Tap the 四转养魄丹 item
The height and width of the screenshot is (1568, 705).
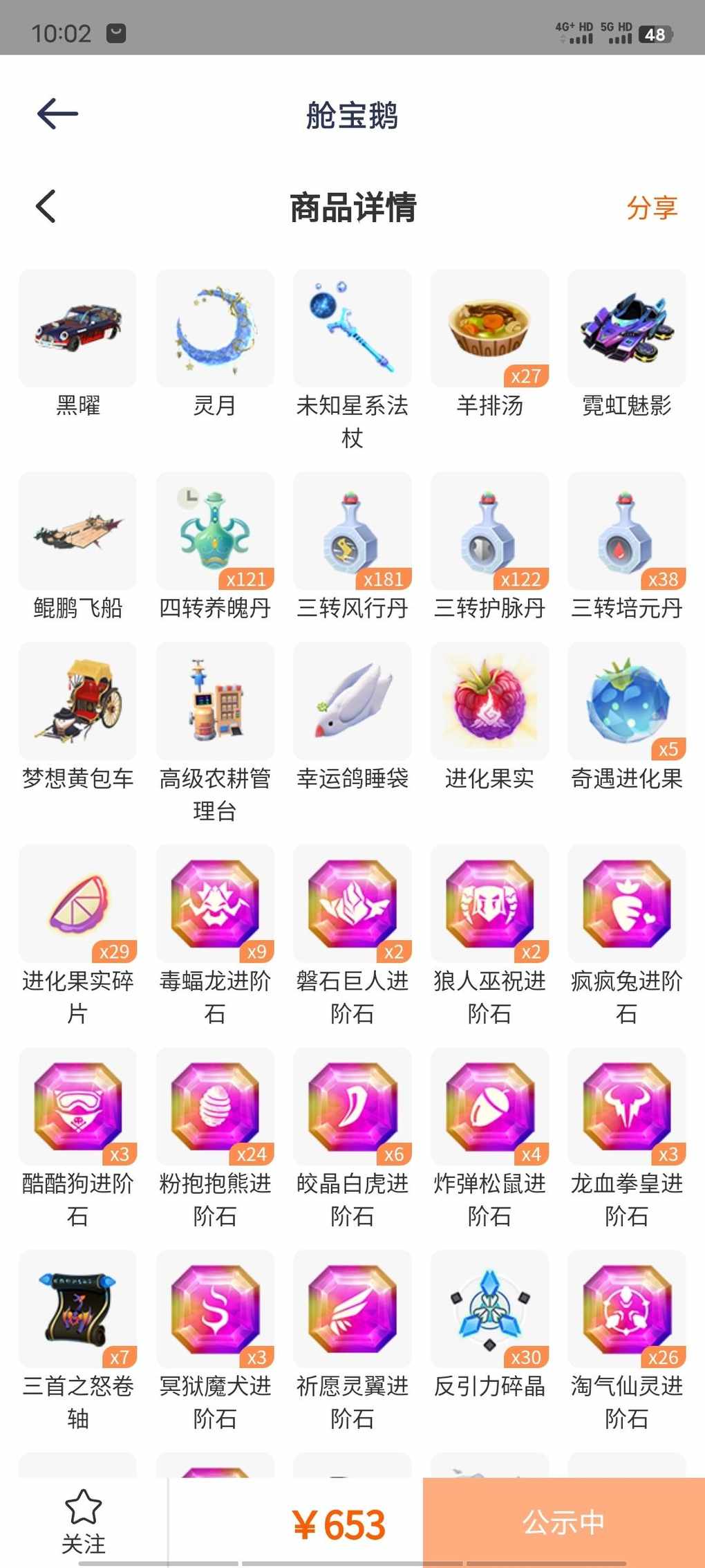[x=215, y=531]
